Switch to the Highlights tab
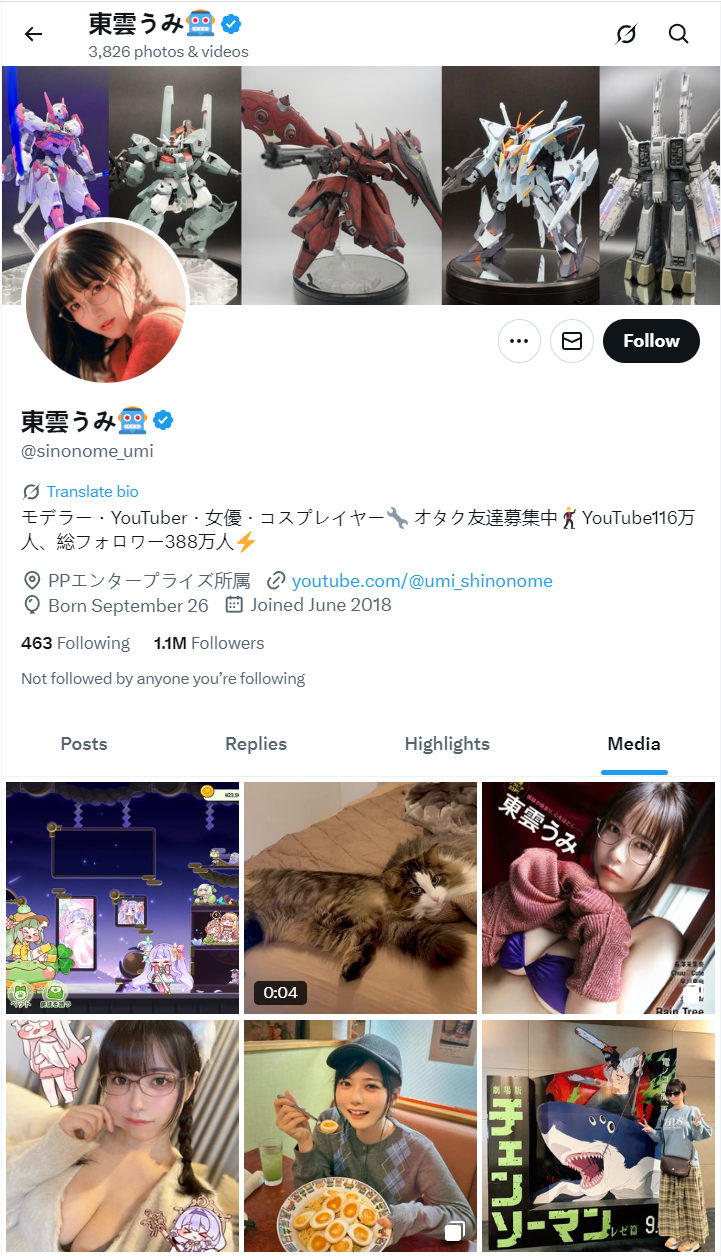Screen dimensions: 721x1256 click(447, 744)
